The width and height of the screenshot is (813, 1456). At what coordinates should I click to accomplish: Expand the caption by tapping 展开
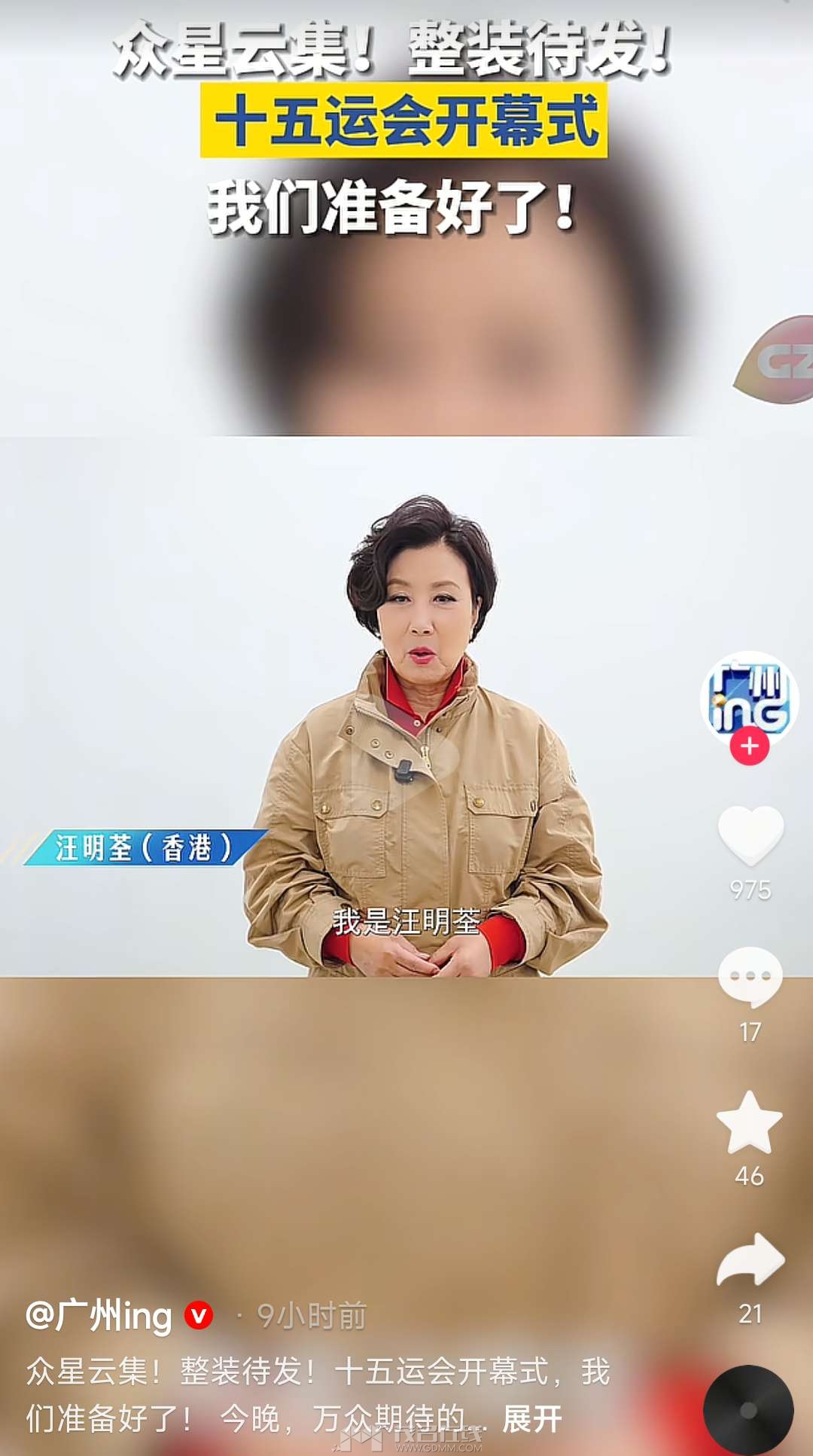tap(532, 1419)
